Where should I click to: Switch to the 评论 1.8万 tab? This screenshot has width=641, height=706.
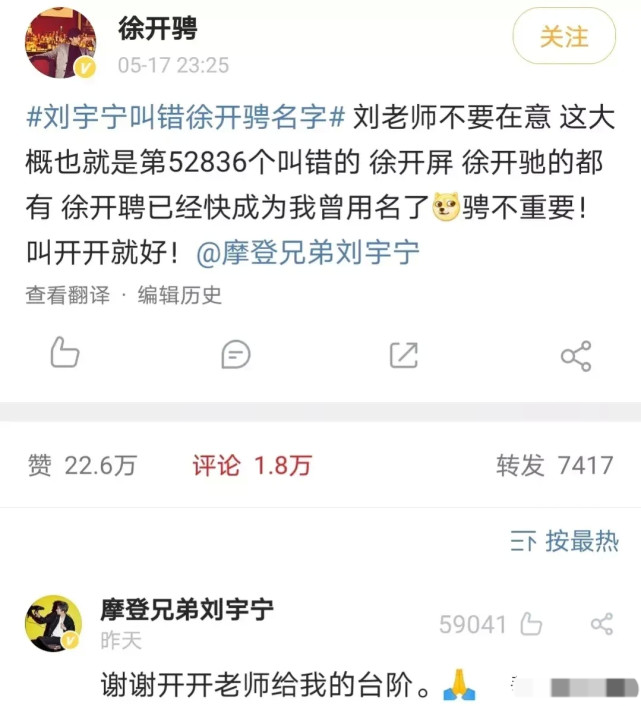coord(252,465)
